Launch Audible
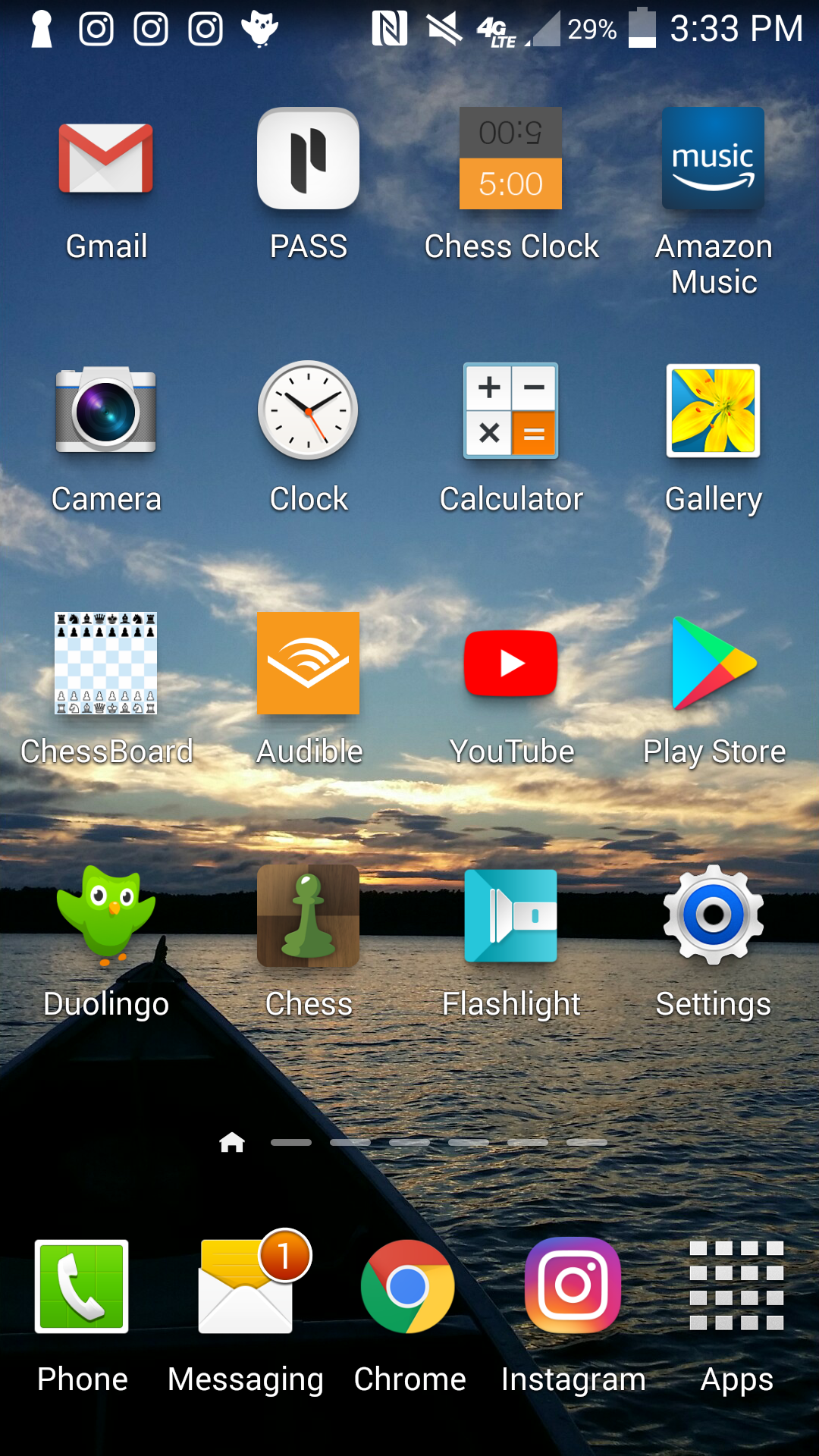This screenshot has height=1456, width=819. tap(308, 663)
